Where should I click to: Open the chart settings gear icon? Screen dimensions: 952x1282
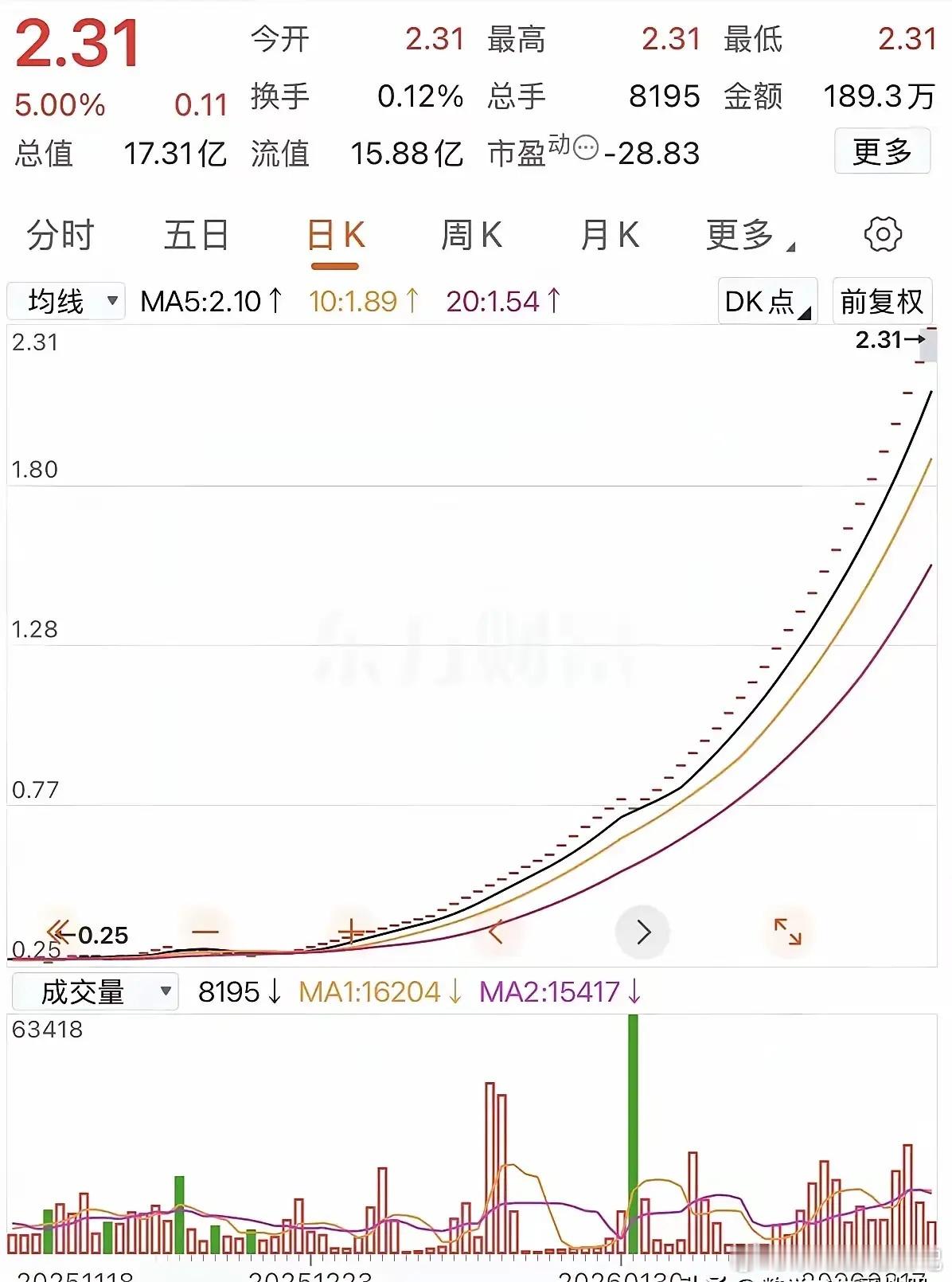point(883,235)
